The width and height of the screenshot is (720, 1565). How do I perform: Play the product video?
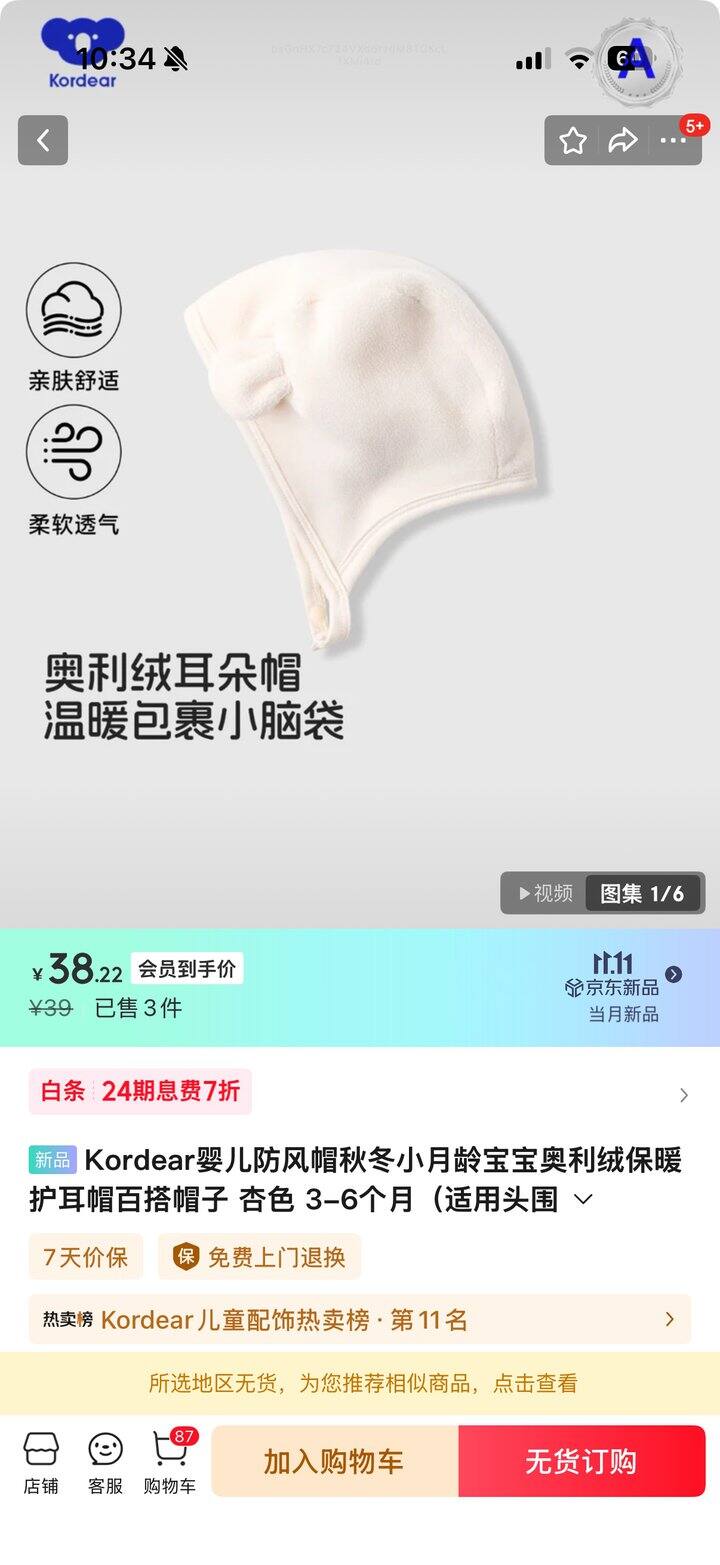(x=546, y=893)
